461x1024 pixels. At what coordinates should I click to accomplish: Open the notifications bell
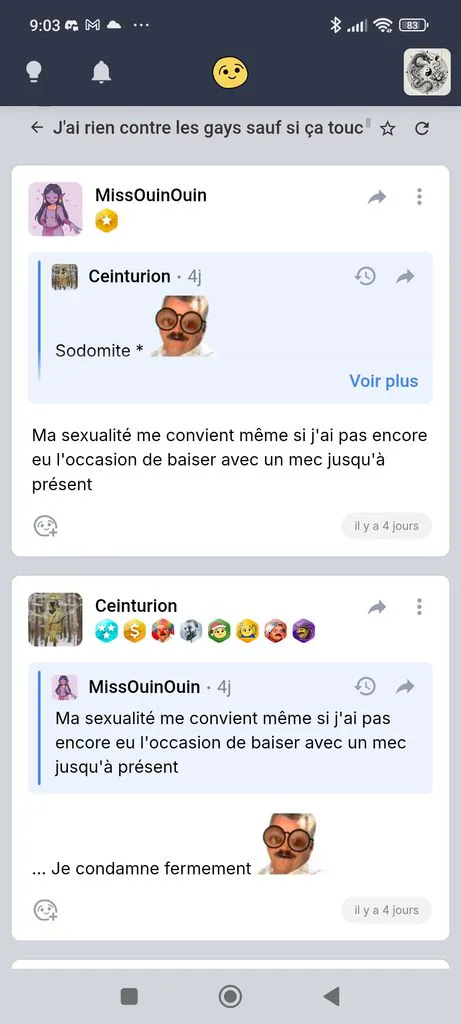[101, 72]
